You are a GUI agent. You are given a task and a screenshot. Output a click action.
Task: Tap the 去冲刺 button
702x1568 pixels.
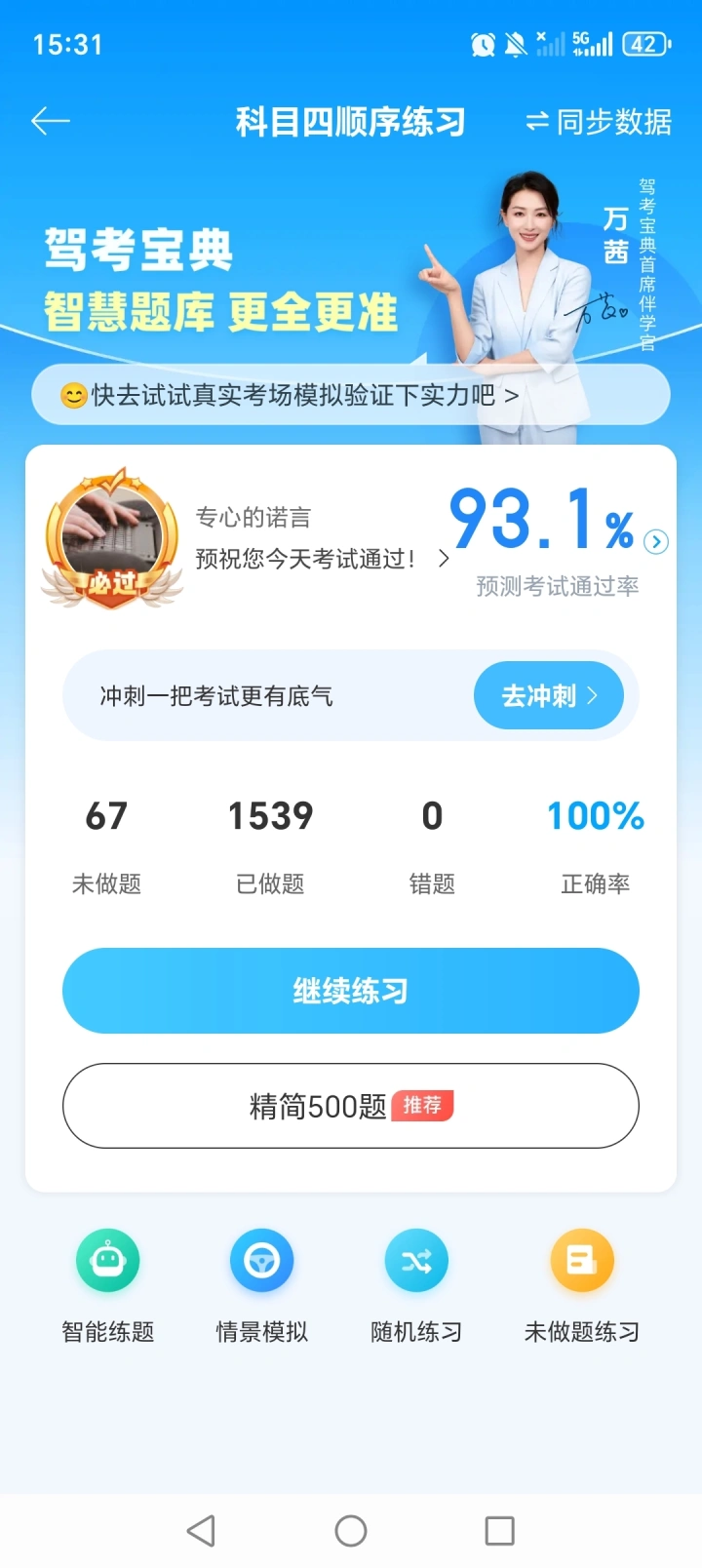(548, 695)
